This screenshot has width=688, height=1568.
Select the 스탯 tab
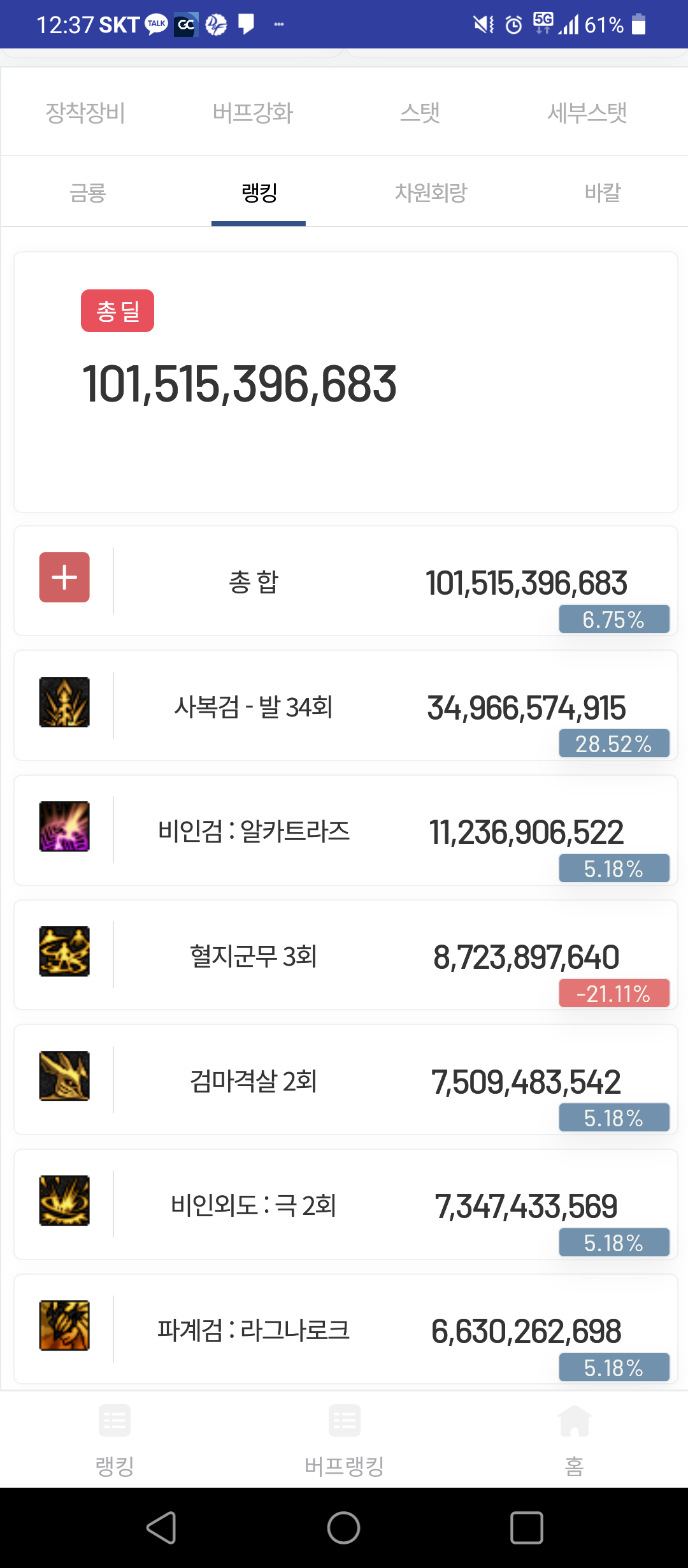coord(420,112)
